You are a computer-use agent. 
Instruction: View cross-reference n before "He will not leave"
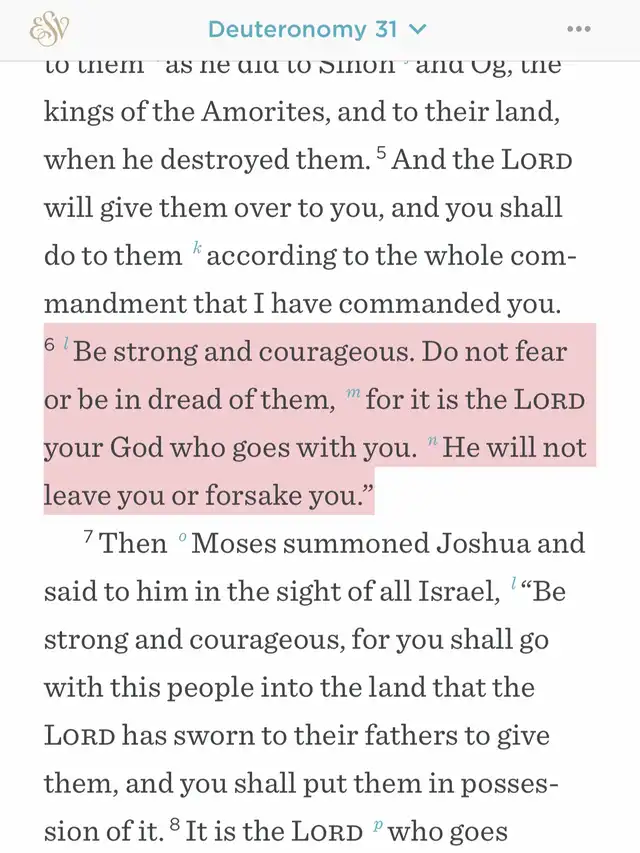point(431,442)
